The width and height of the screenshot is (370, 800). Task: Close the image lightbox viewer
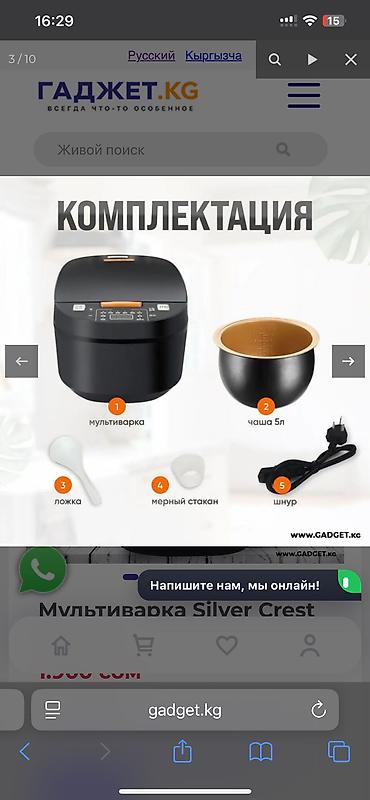pyautogui.click(x=351, y=60)
